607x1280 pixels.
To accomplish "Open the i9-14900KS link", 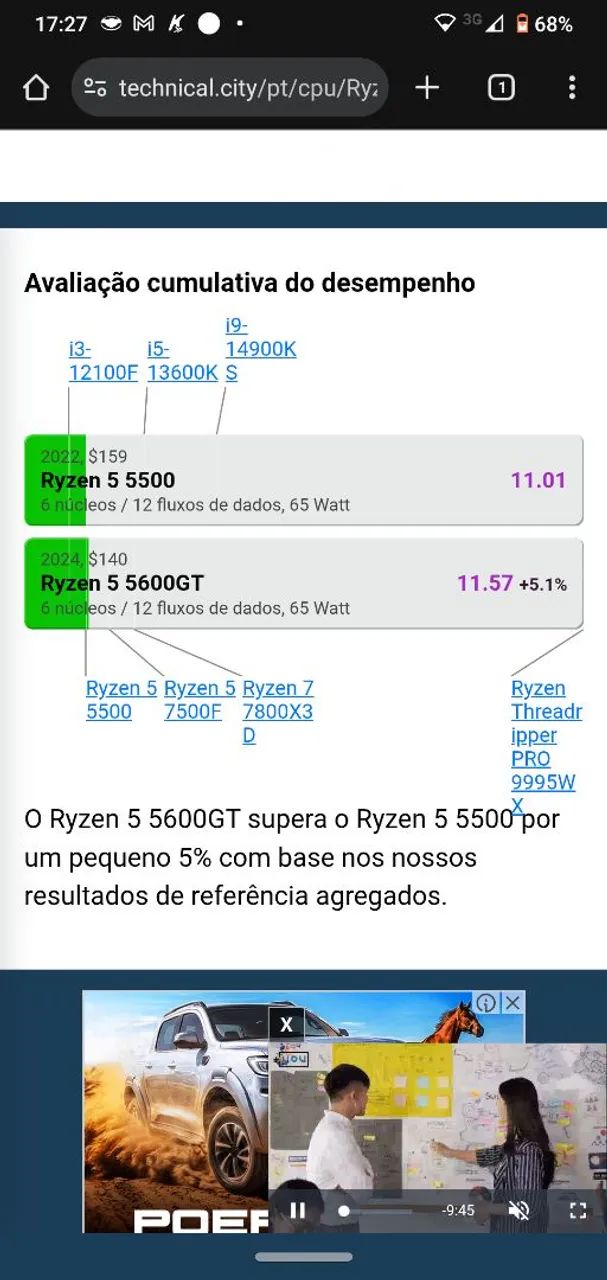I will tap(260, 349).
